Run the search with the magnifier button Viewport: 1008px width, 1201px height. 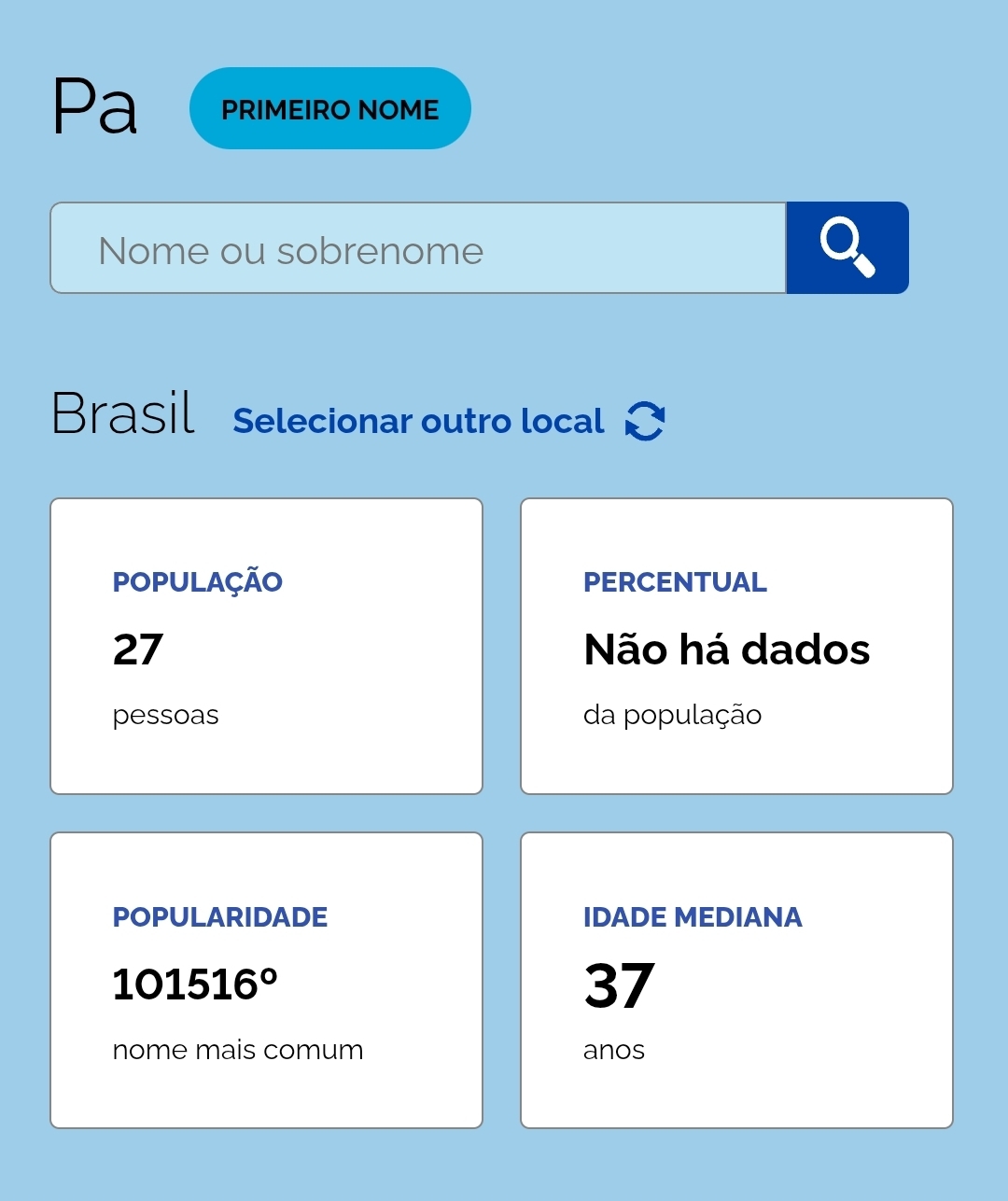tap(847, 248)
